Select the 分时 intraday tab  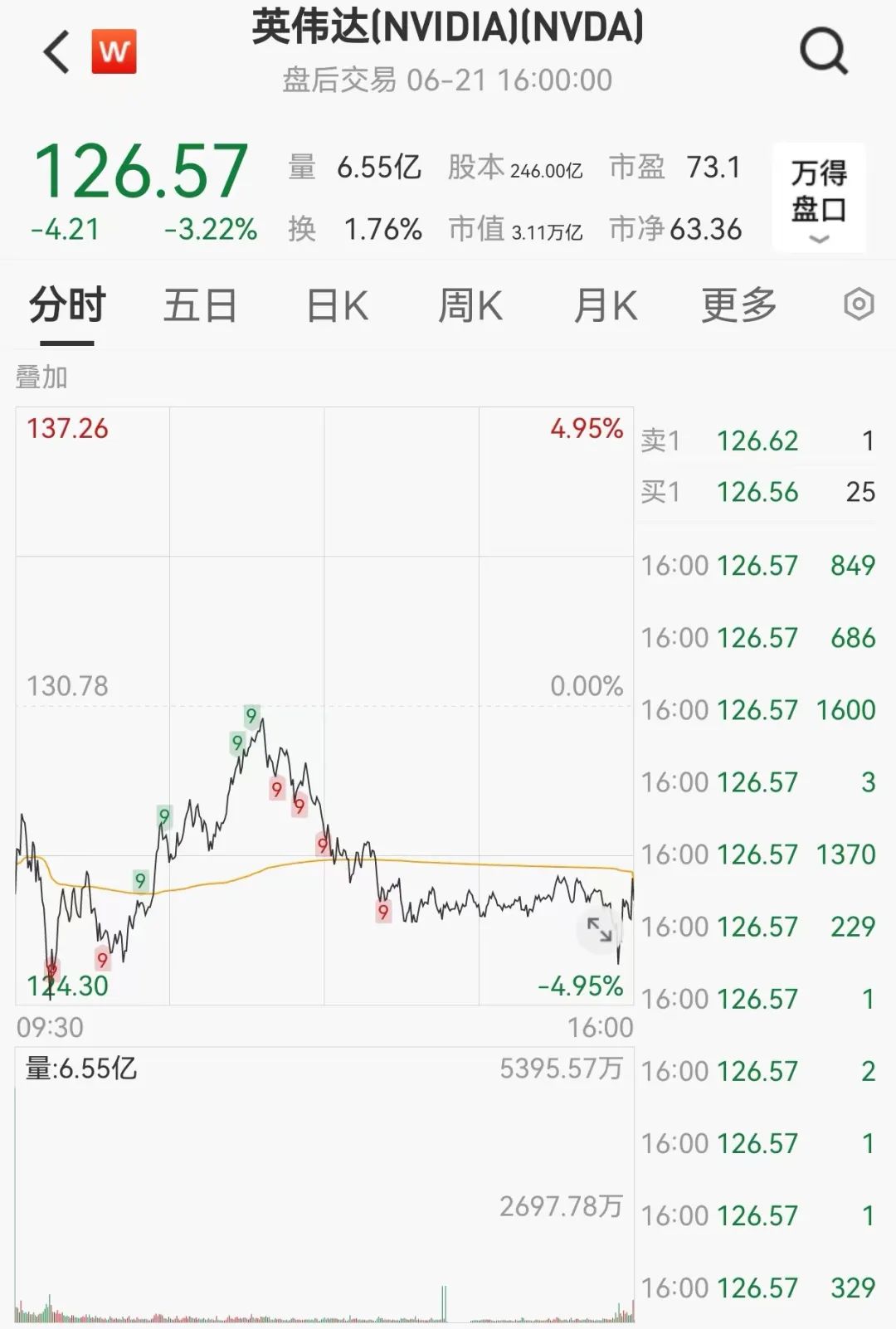(66, 304)
